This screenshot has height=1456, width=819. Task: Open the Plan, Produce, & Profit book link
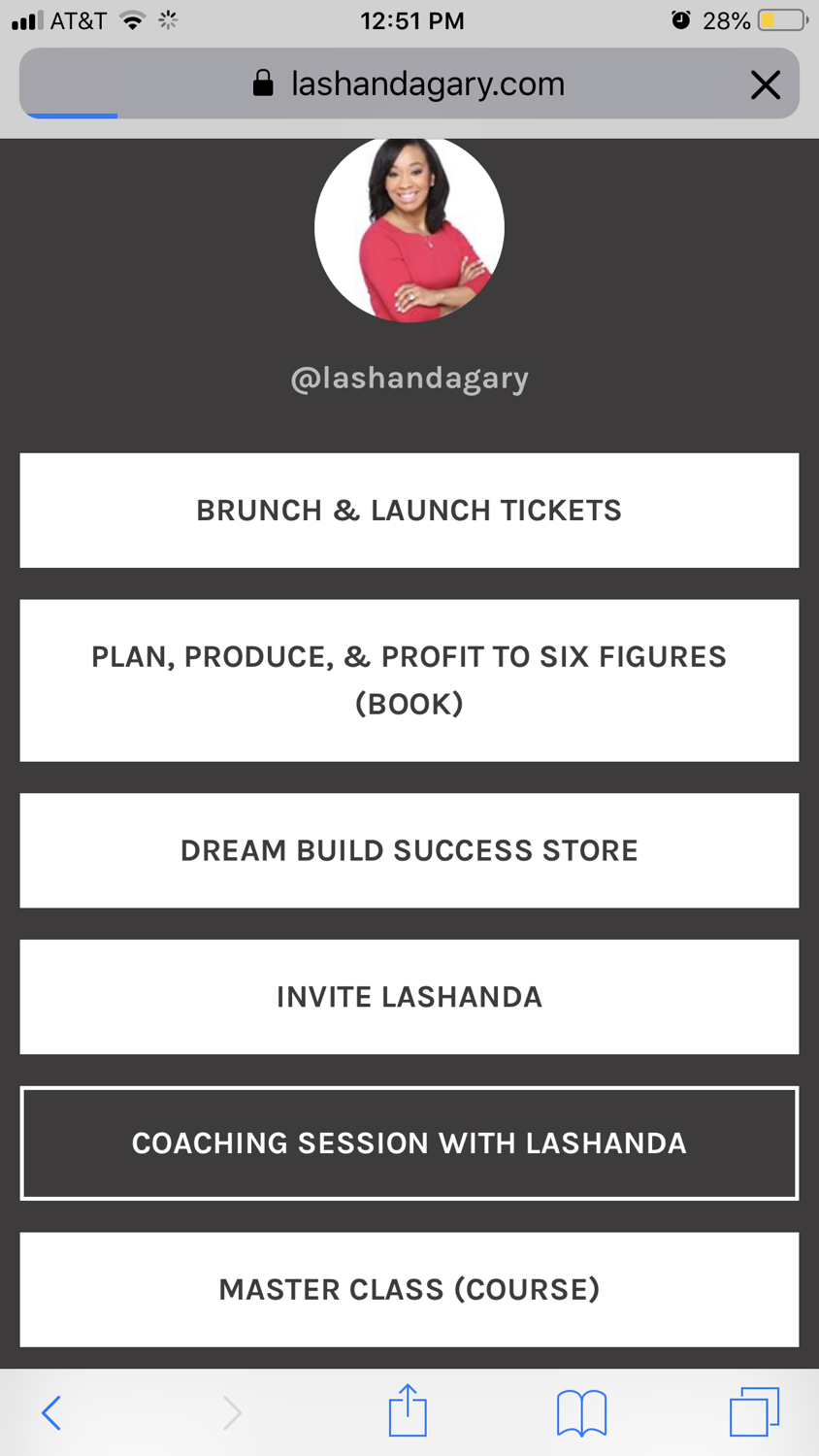pos(409,680)
